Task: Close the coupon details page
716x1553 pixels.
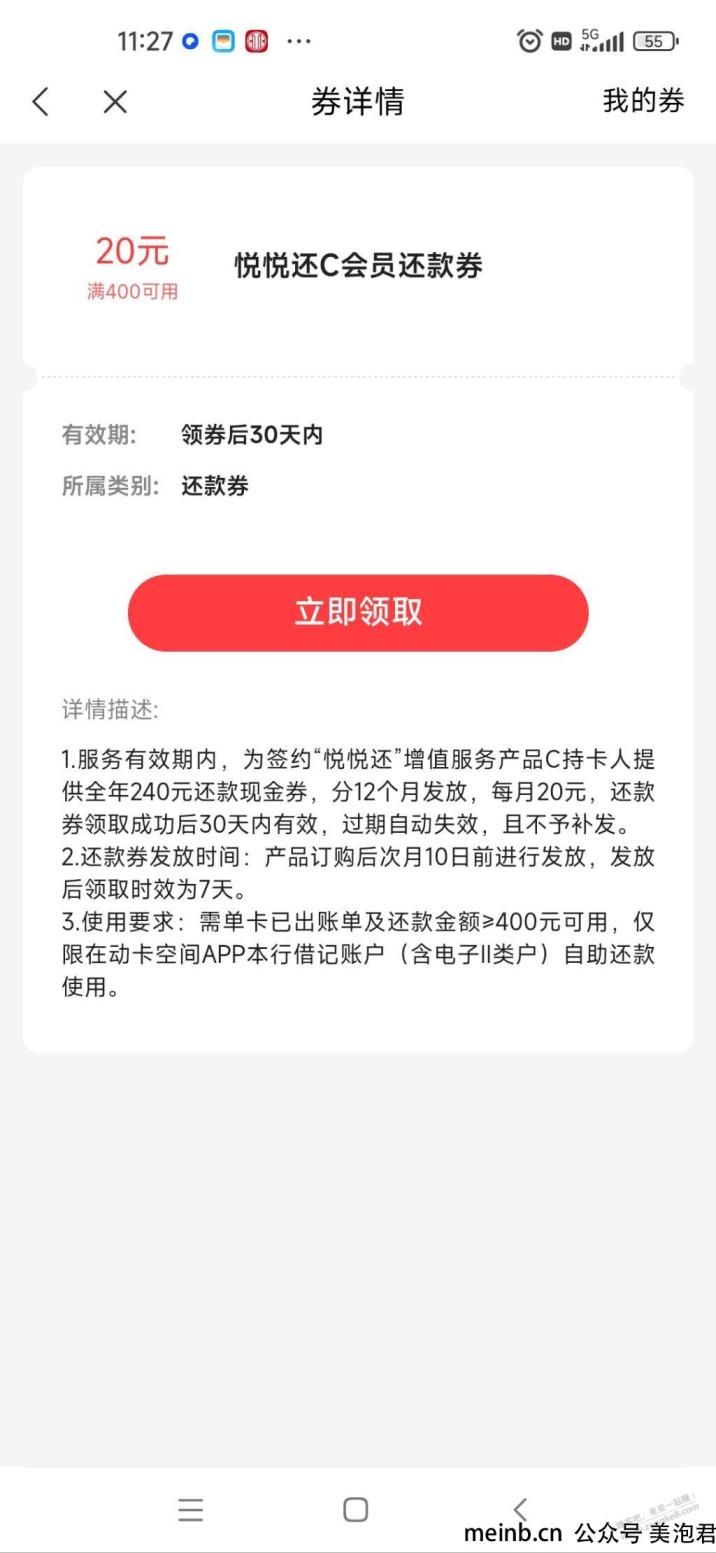Action: coord(115,101)
